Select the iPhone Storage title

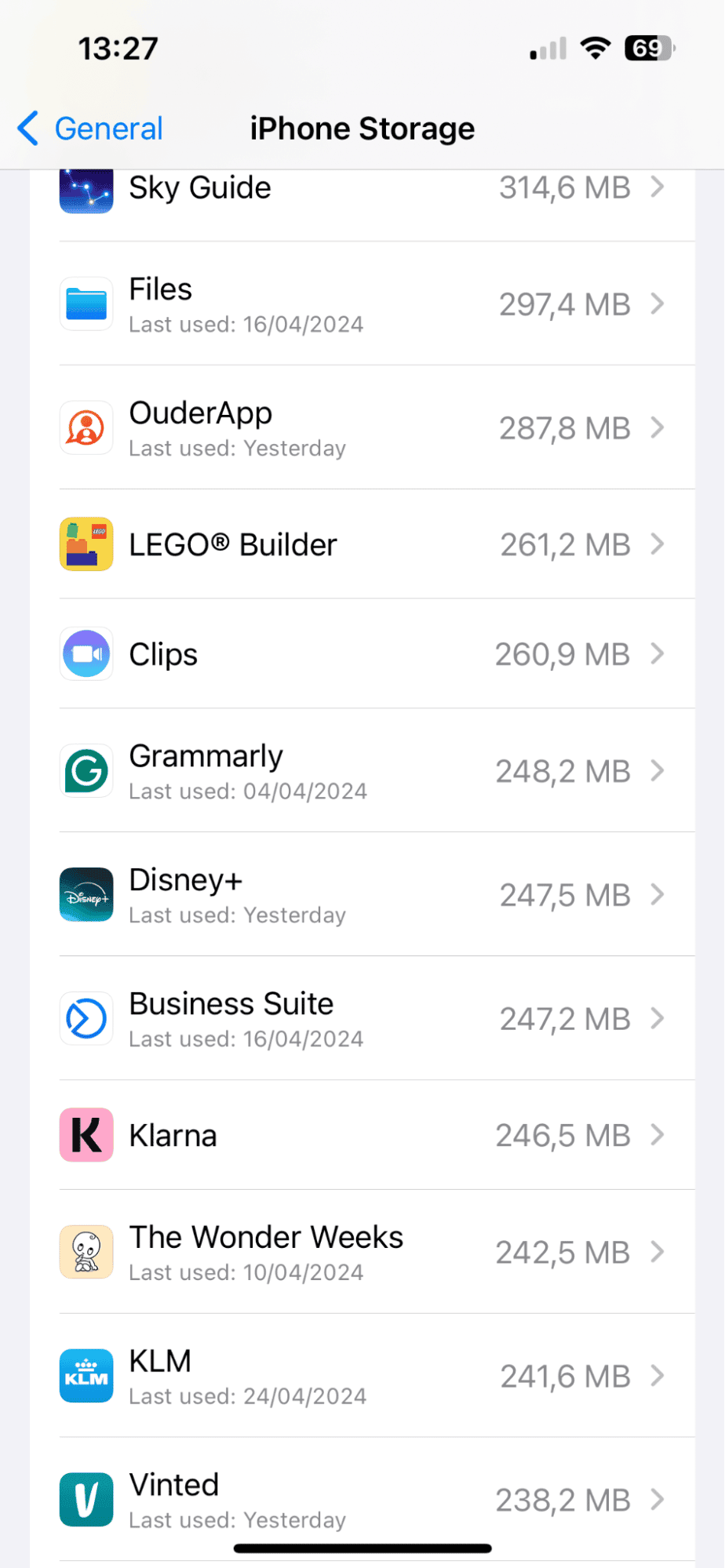click(362, 128)
